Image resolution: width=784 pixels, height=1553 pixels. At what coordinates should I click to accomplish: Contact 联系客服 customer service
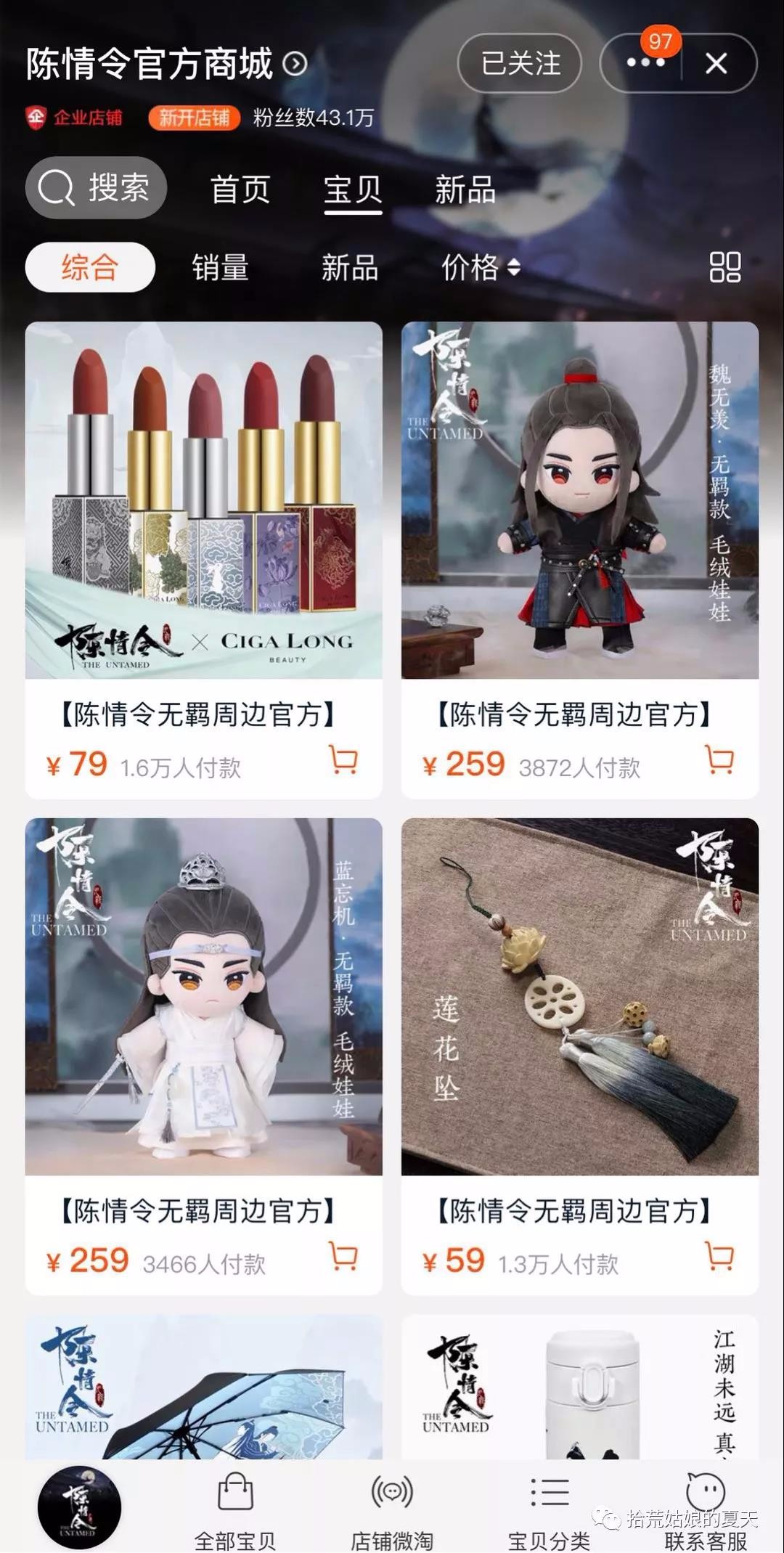705,1507
